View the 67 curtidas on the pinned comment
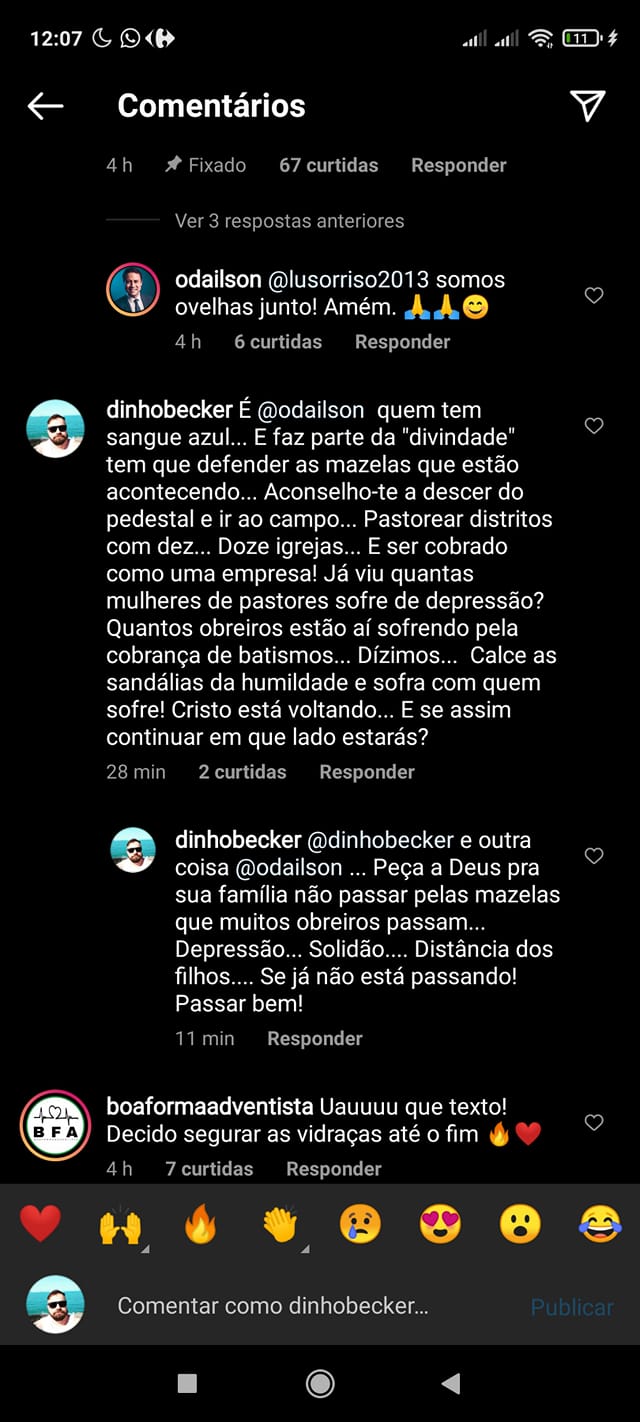 tap(328, 165)
